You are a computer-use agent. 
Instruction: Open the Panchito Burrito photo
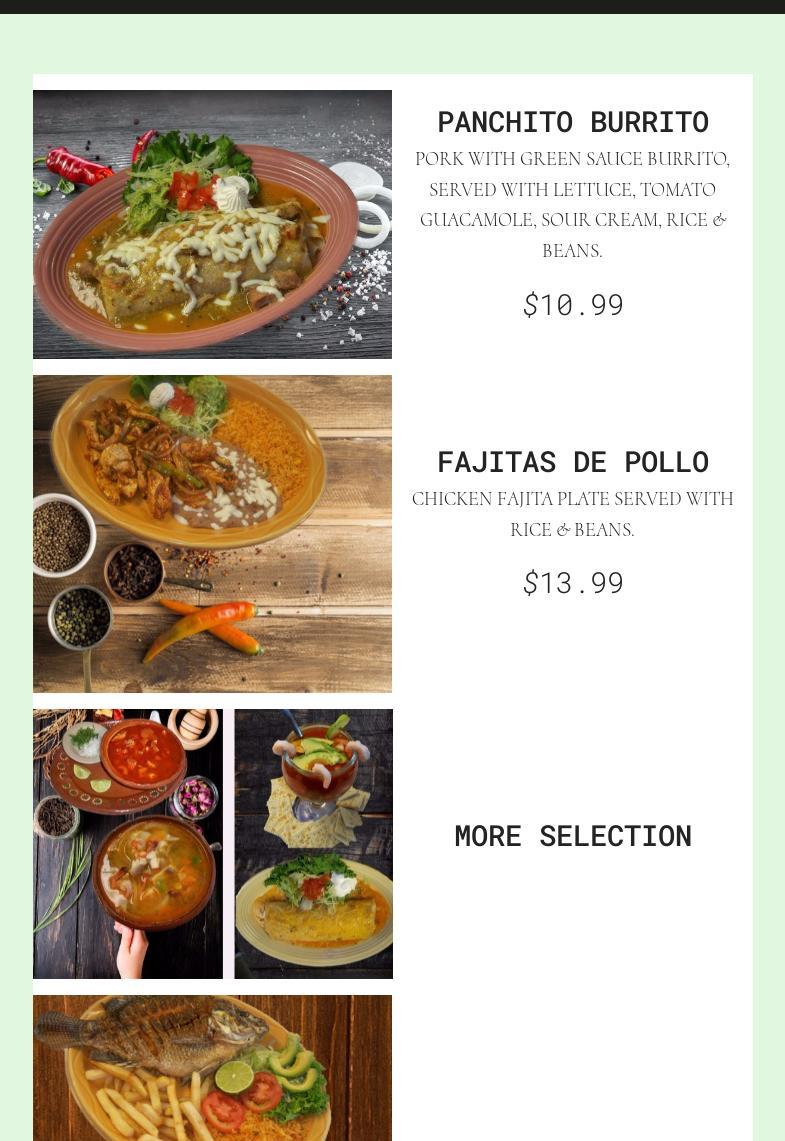(x=212, y=224)
